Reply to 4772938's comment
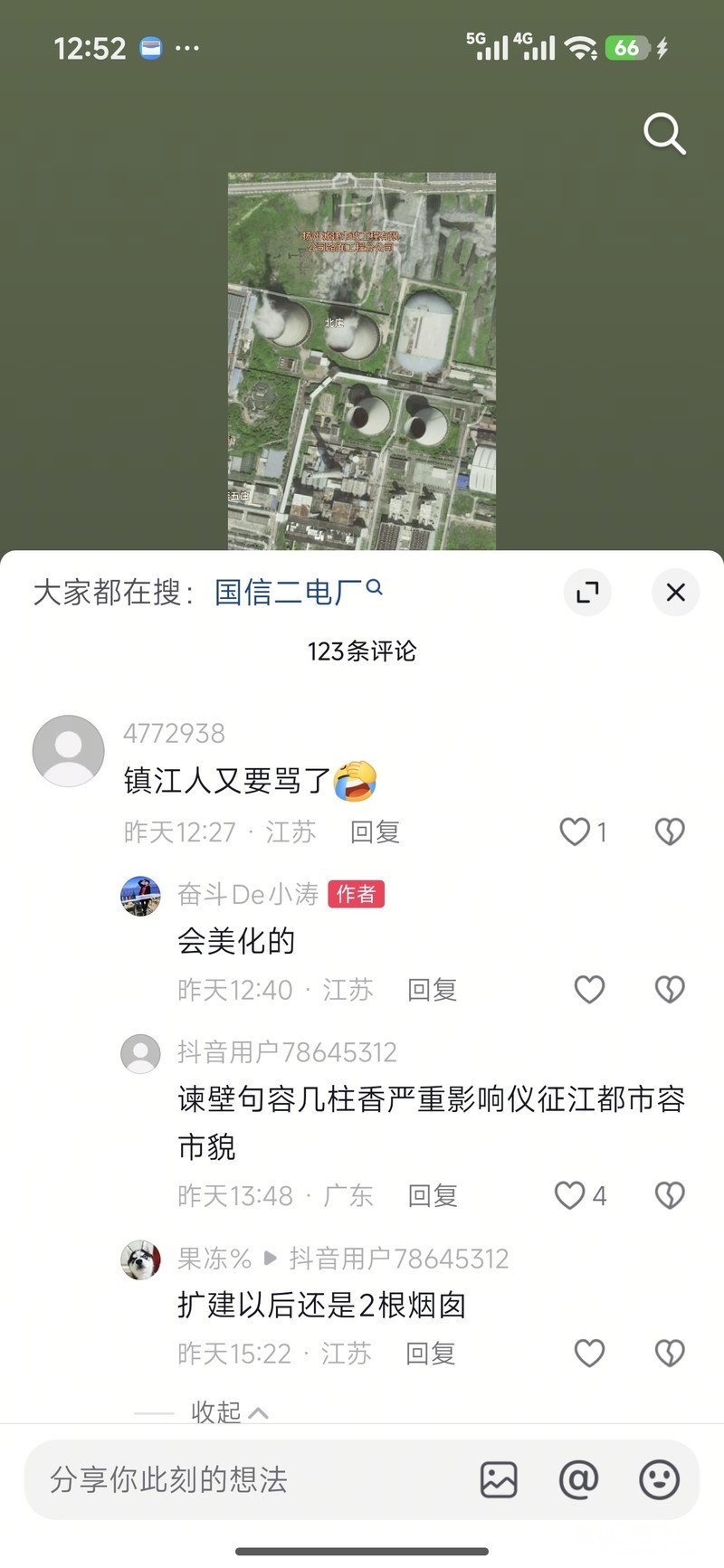Screen dimensions: 724x1568 pyautogui.click(x=375, y=832)
